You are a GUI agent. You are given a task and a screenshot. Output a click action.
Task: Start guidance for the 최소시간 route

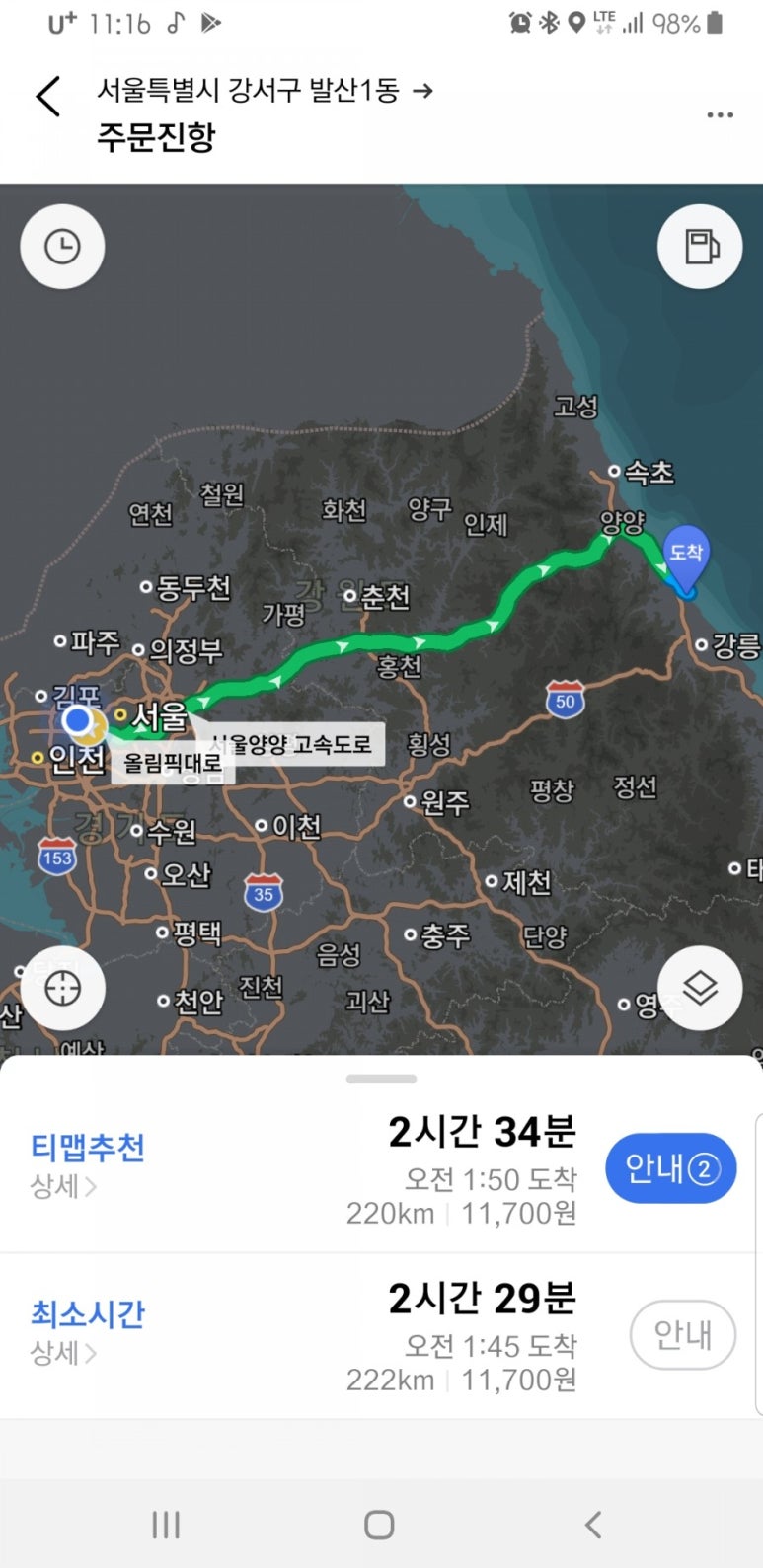pos(682,1335)
